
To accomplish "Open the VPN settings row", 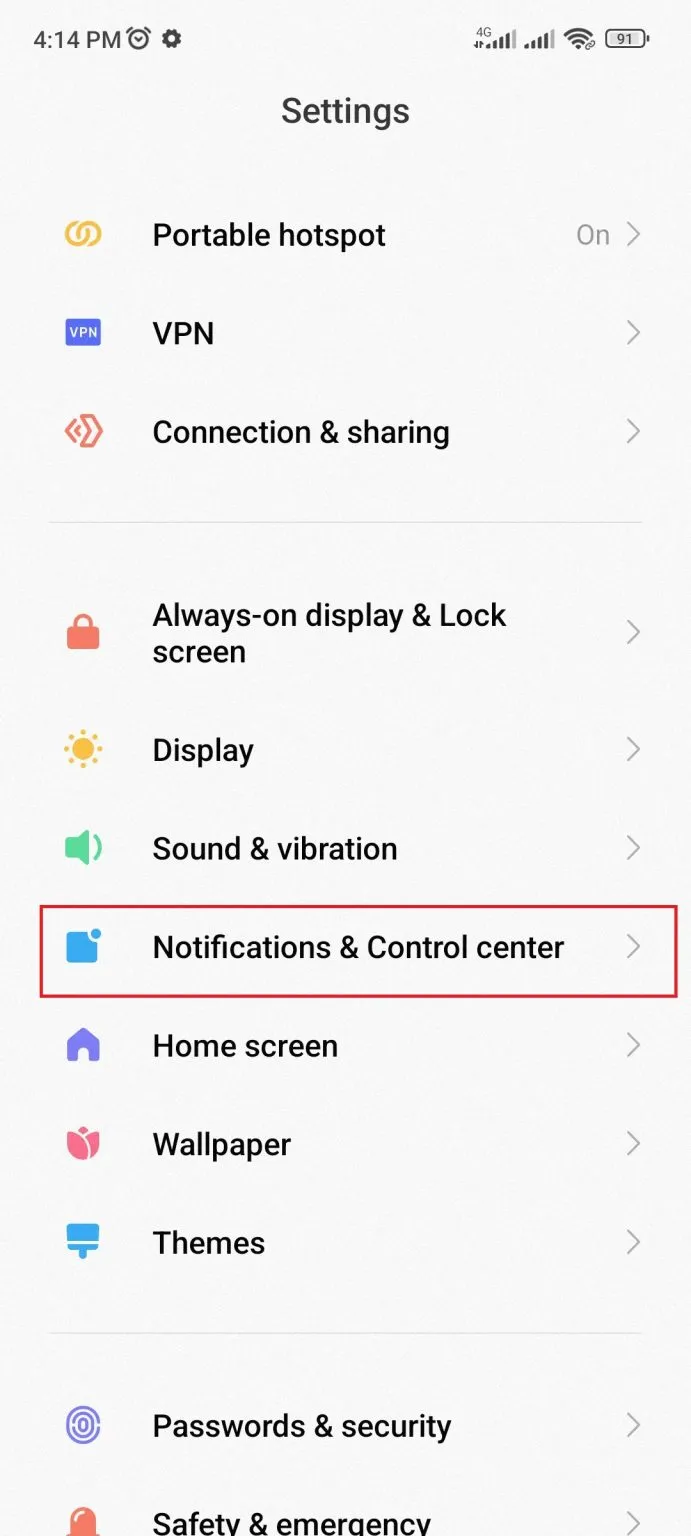I will tap(345, 333).
